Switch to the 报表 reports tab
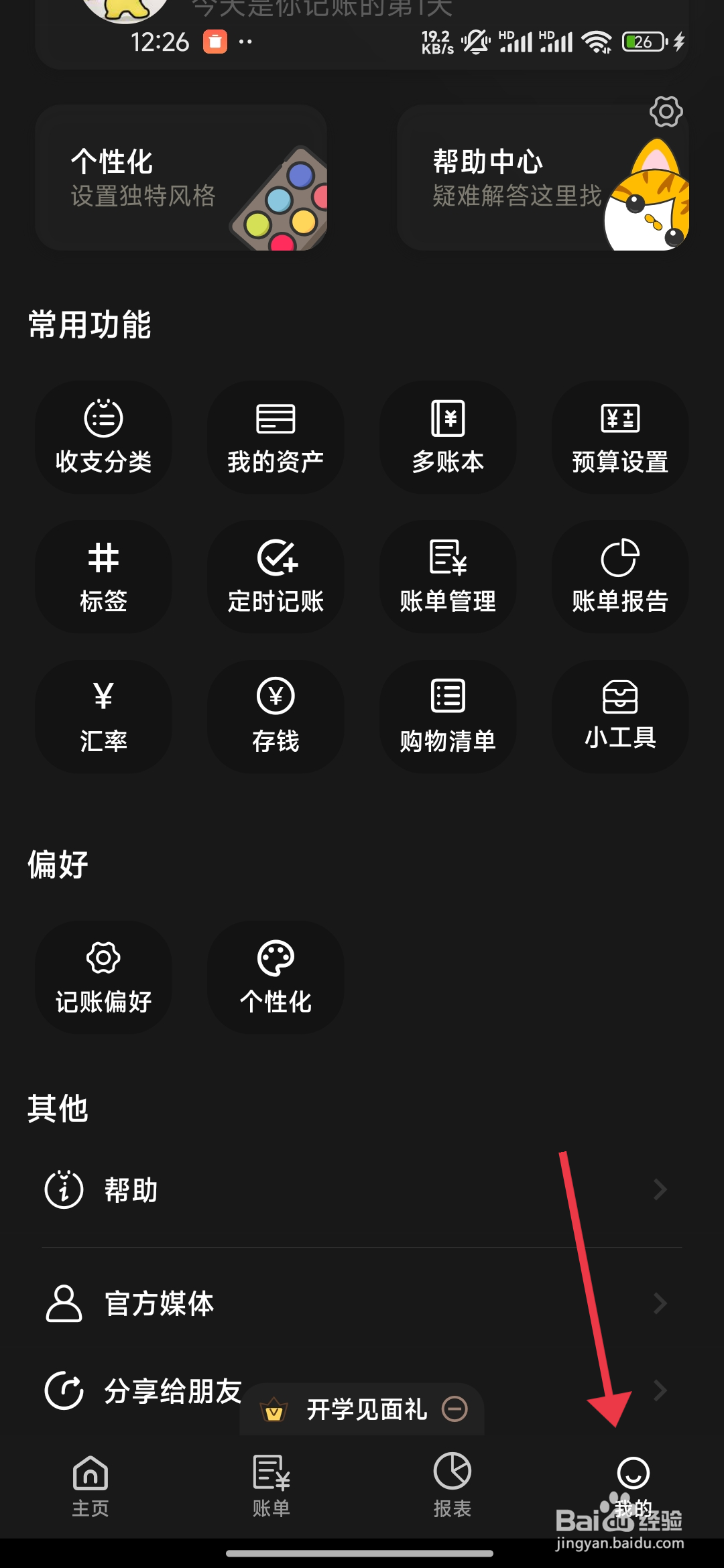The width and height of the screenshot is (724, 1568). click(x=451, y=1484)
